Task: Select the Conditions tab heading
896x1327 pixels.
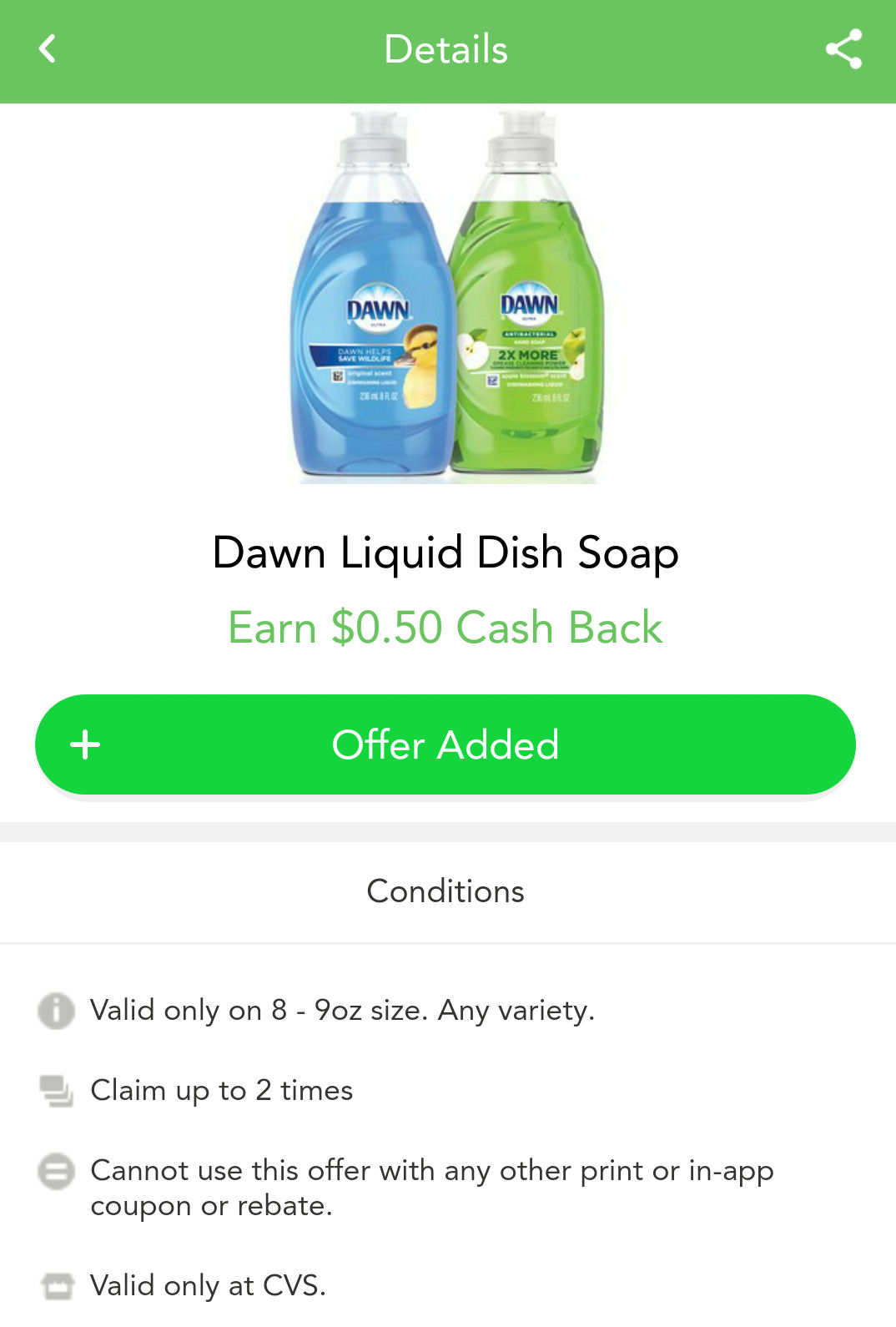Action: tap(445, 891)
